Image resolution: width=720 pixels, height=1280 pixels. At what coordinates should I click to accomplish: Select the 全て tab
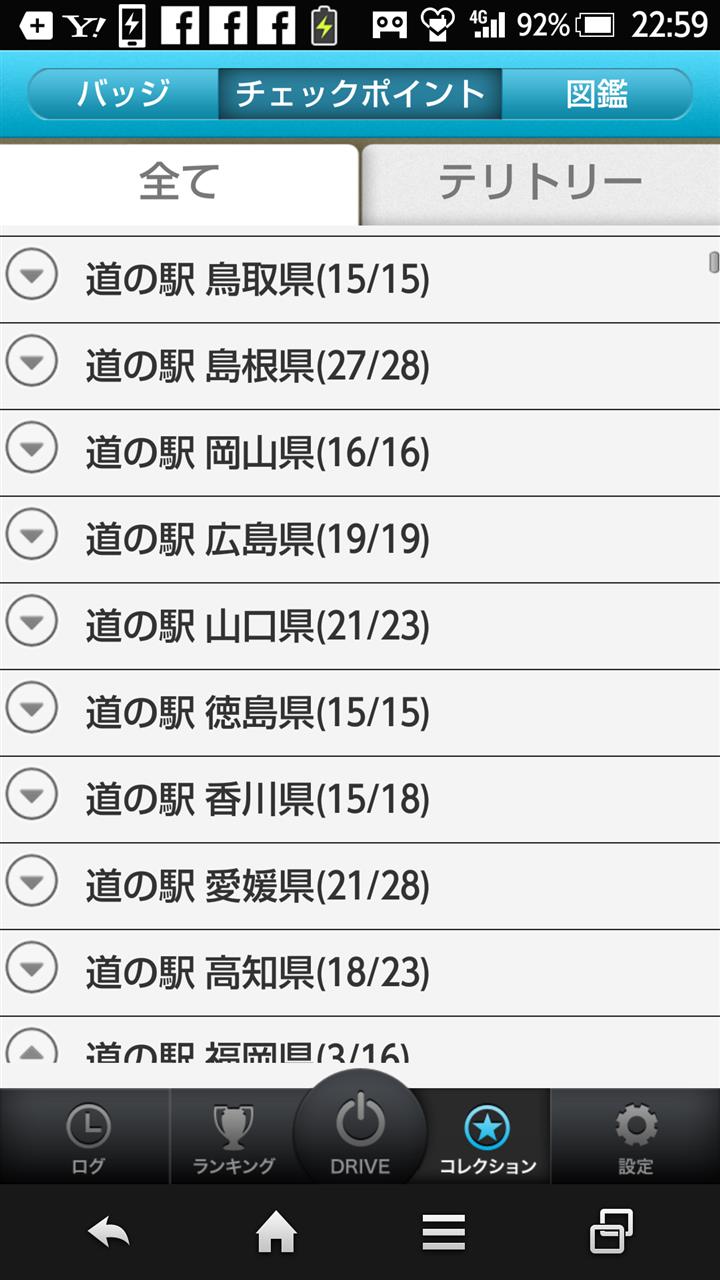pos(179,183)
